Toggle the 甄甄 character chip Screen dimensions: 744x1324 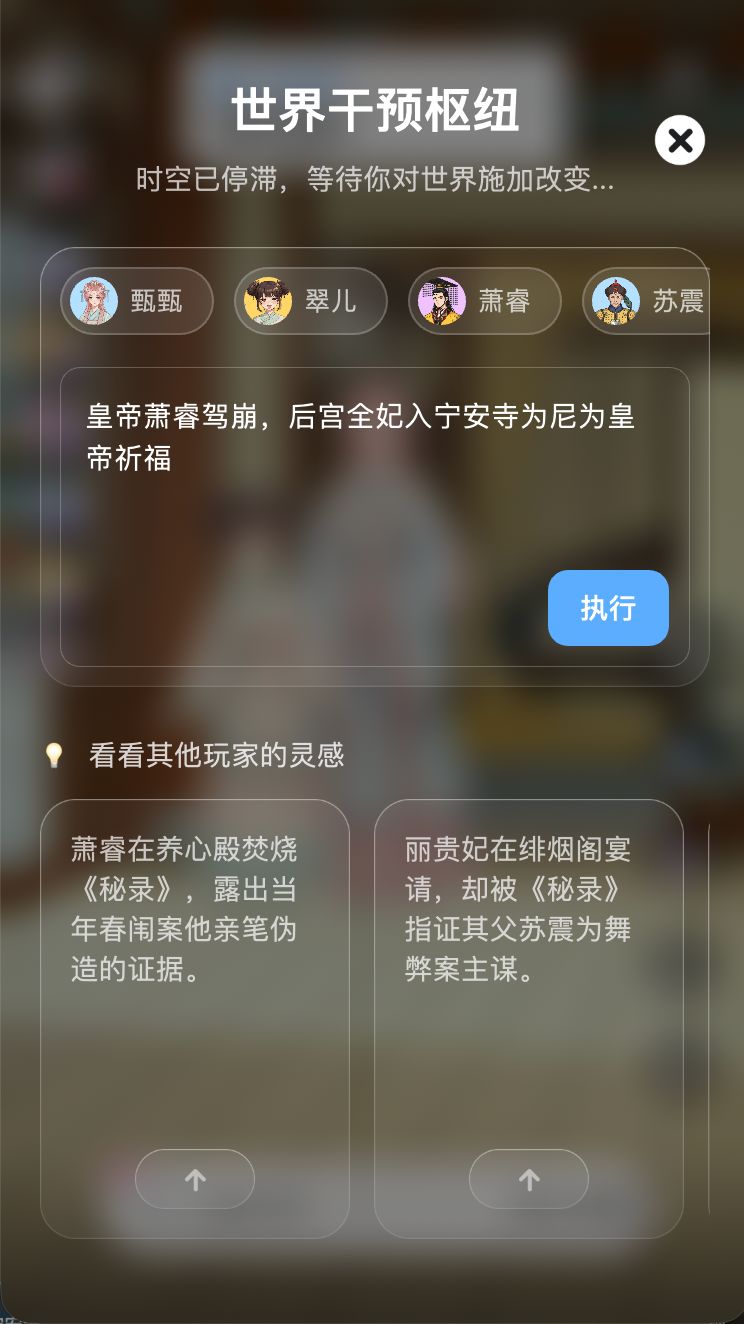tap(135, 301)
